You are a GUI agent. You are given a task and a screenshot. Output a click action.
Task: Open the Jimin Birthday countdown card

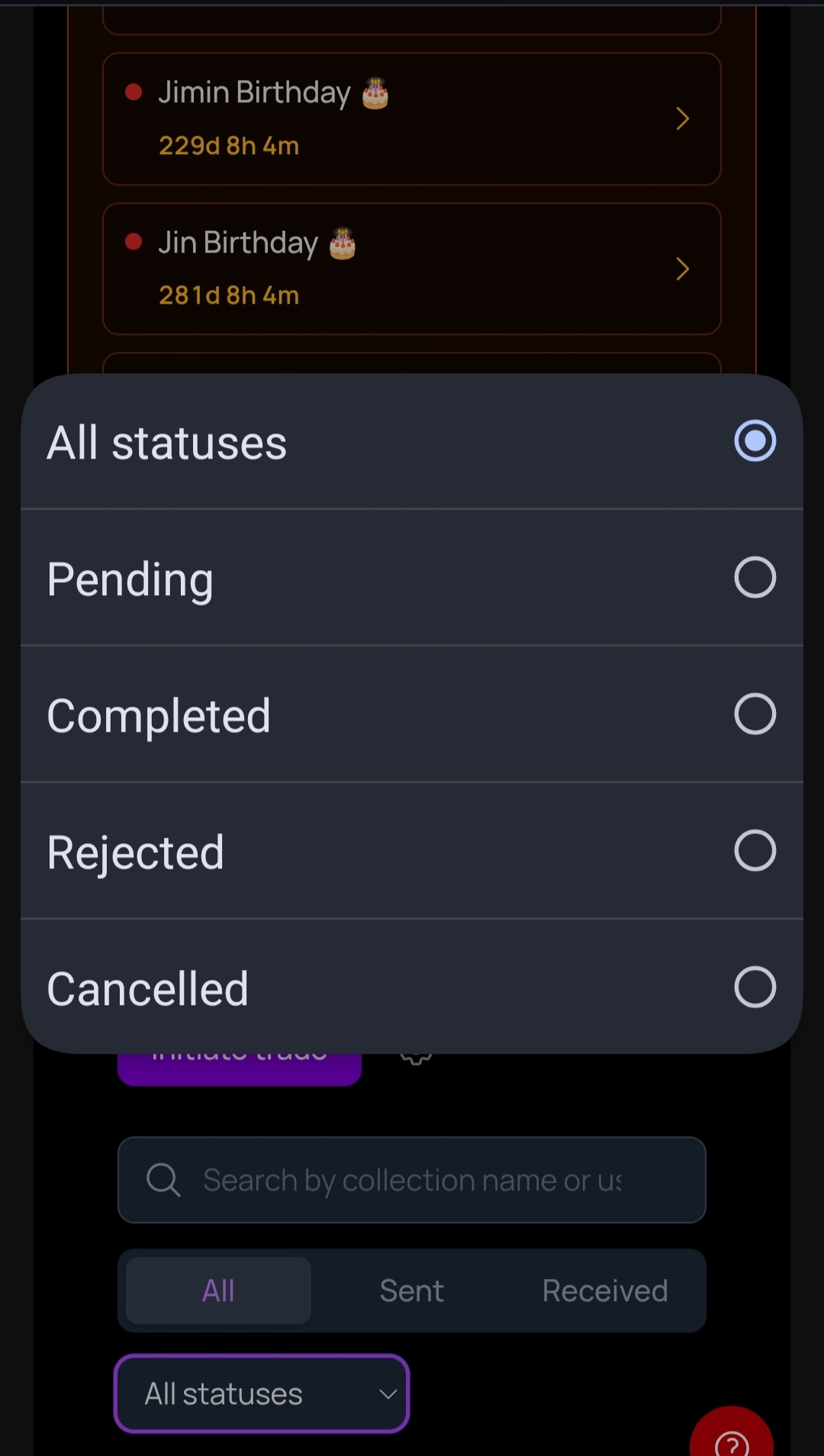[412, 118]
